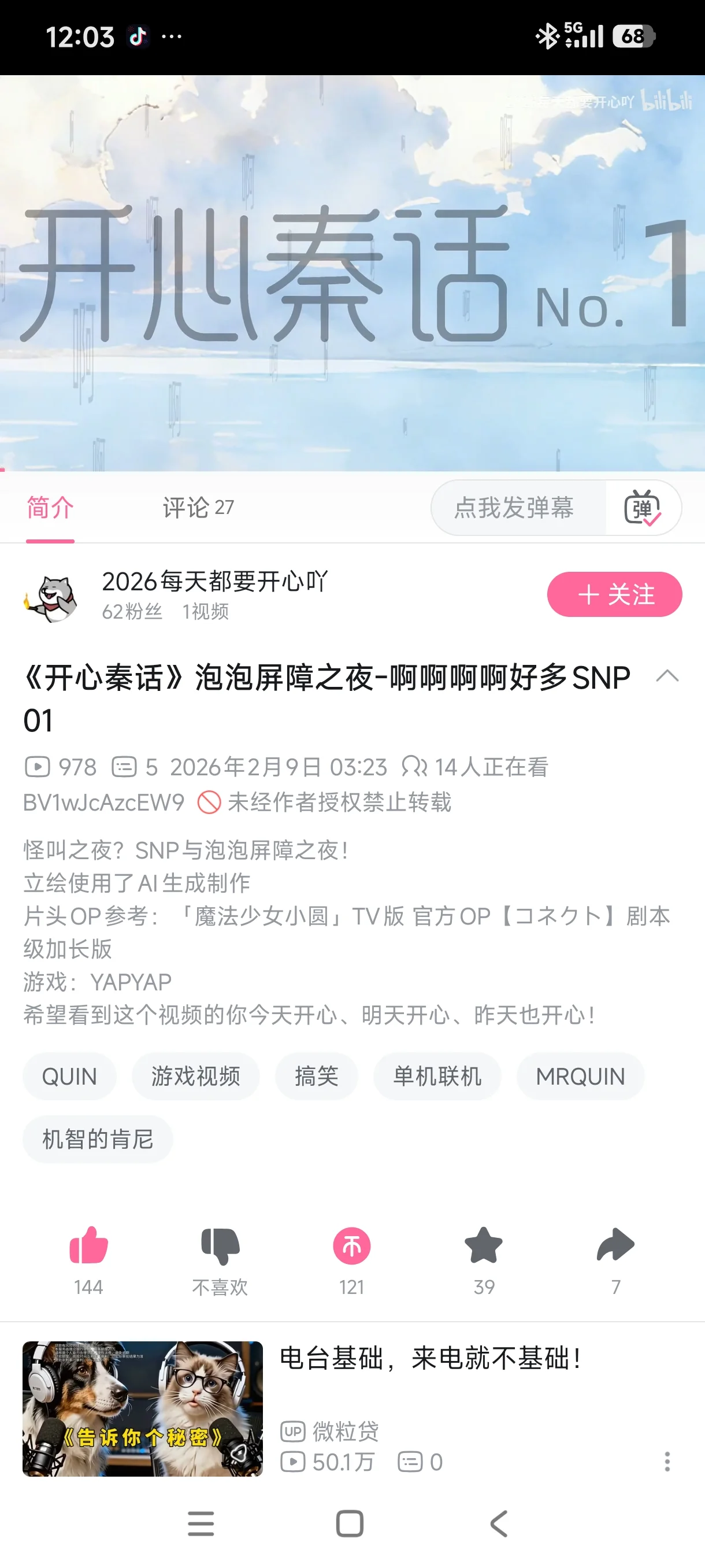Give coins to this video

[351, 1245]
